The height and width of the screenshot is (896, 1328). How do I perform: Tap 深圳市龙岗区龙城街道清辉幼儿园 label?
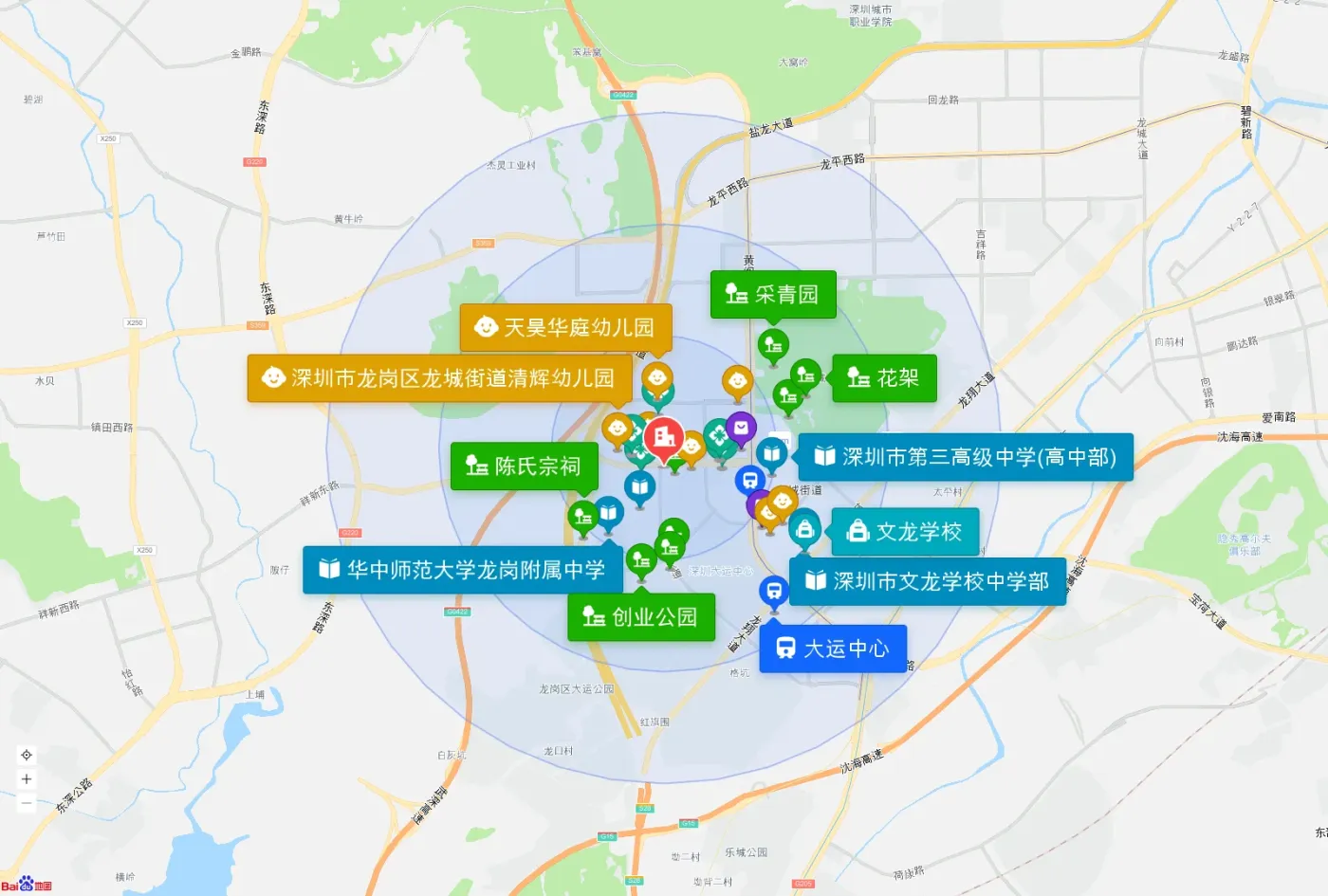[x=440, y=378]
